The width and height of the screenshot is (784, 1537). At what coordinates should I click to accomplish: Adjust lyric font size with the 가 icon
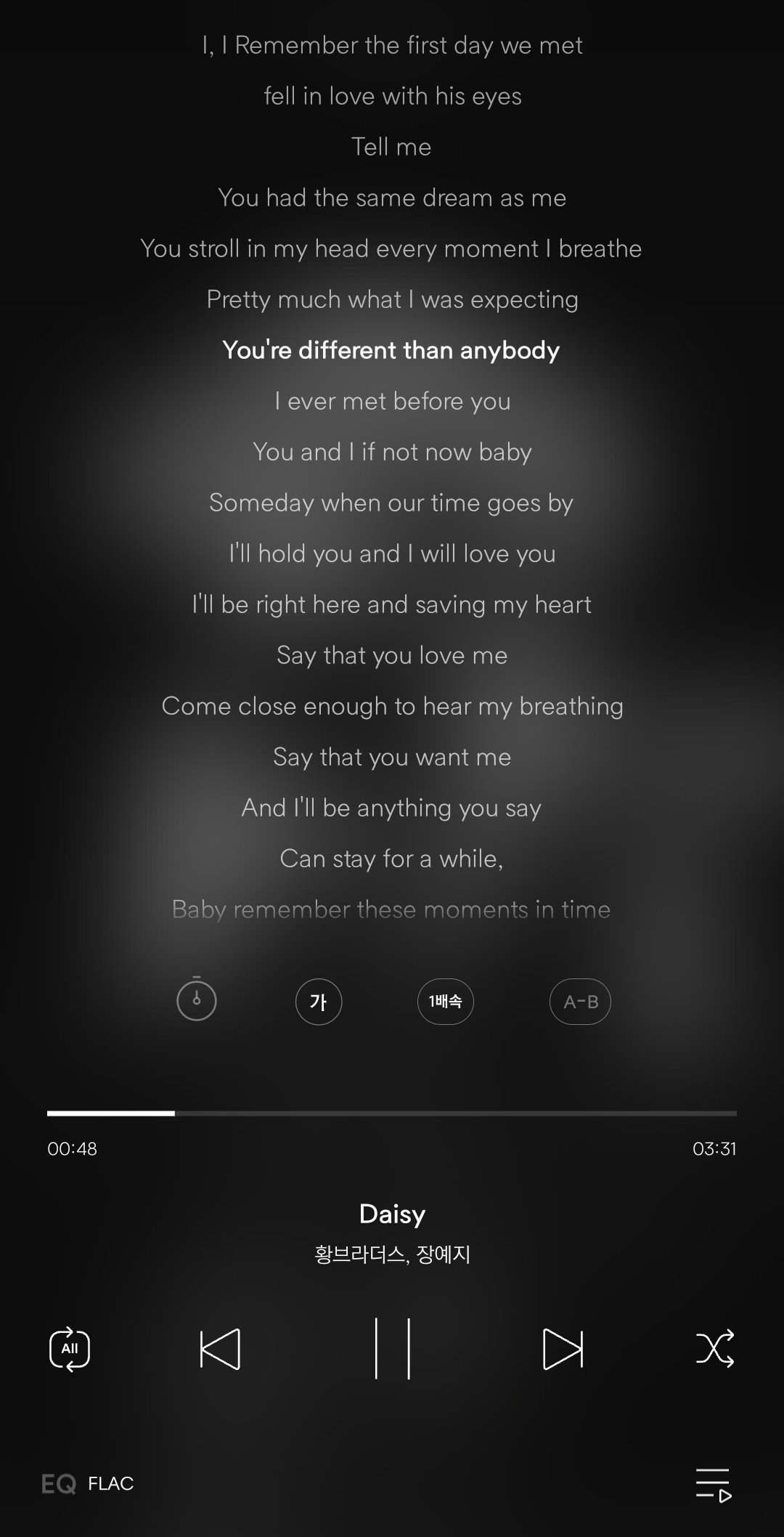coord(318,1001)
